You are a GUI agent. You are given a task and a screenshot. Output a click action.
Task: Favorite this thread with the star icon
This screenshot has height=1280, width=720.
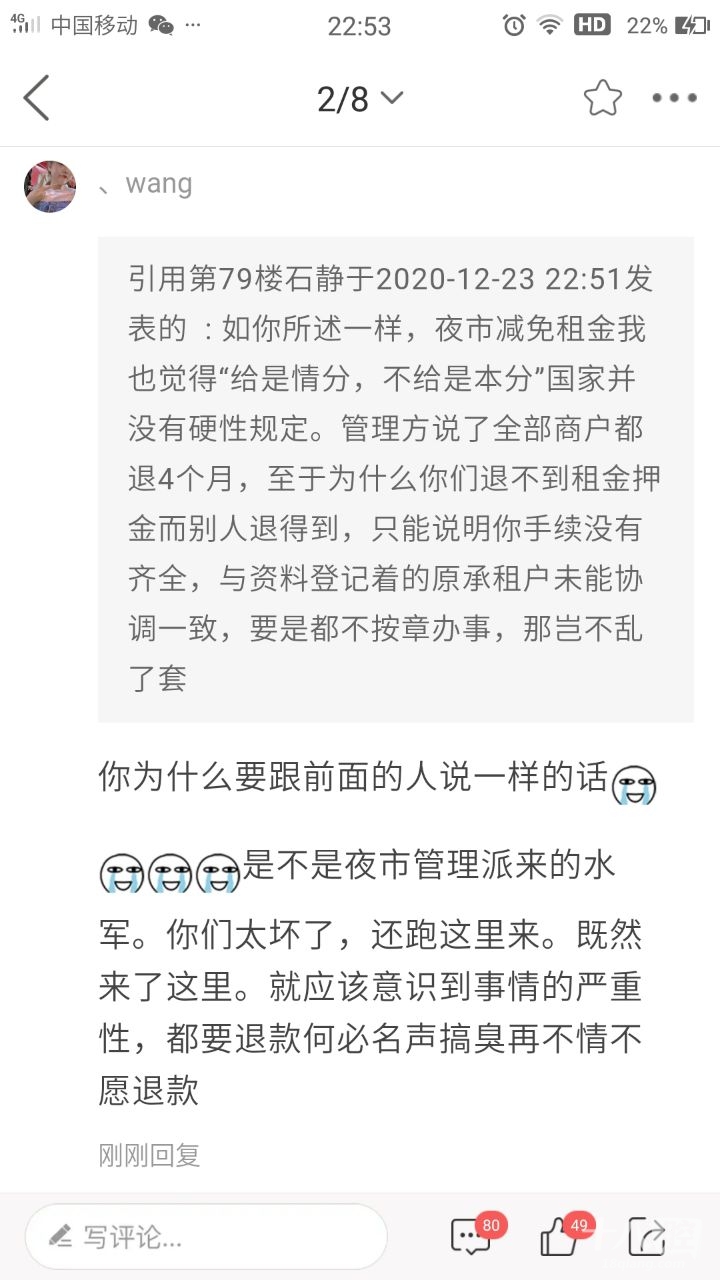point(602,98)
